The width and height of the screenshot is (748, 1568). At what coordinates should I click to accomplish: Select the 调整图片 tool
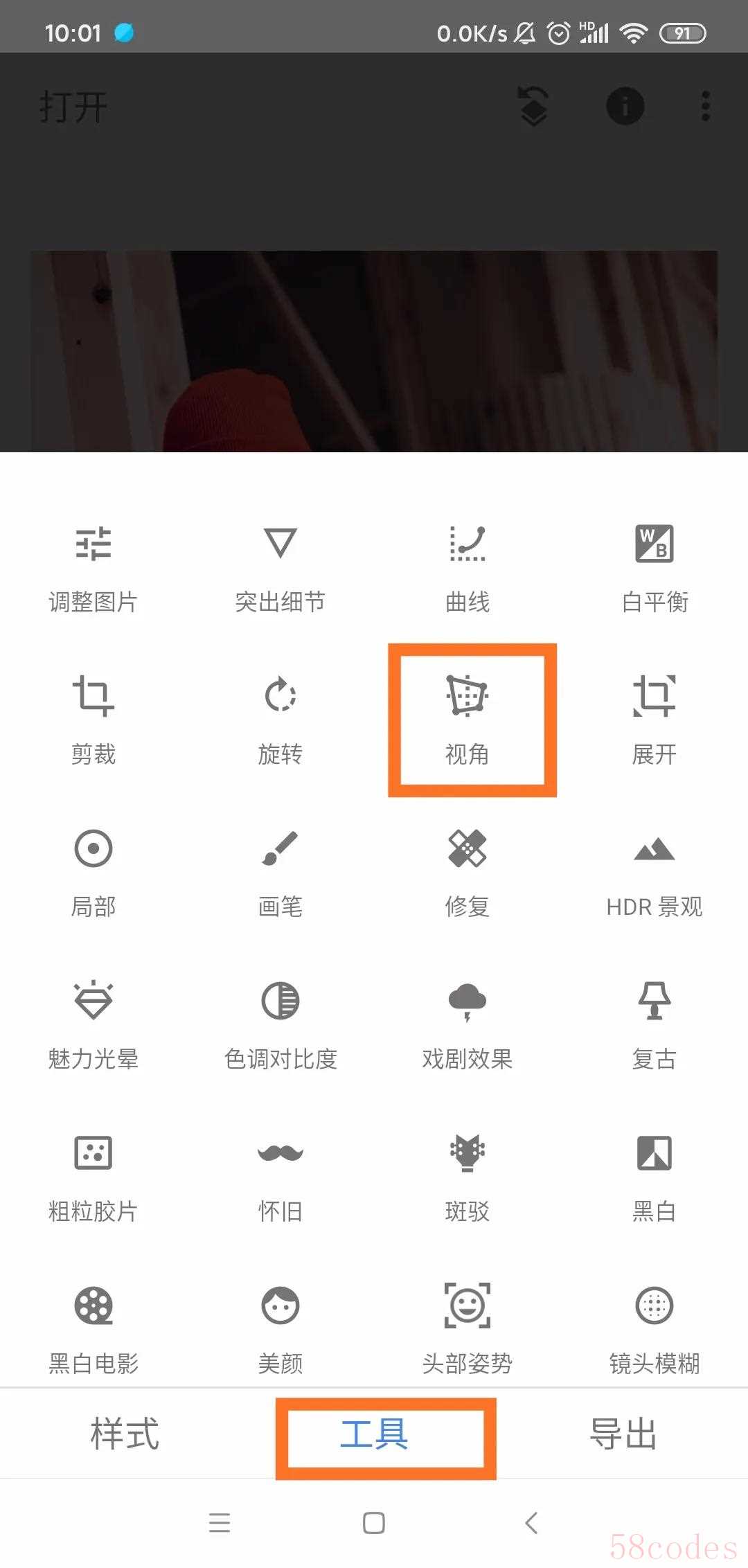point(93,569)
